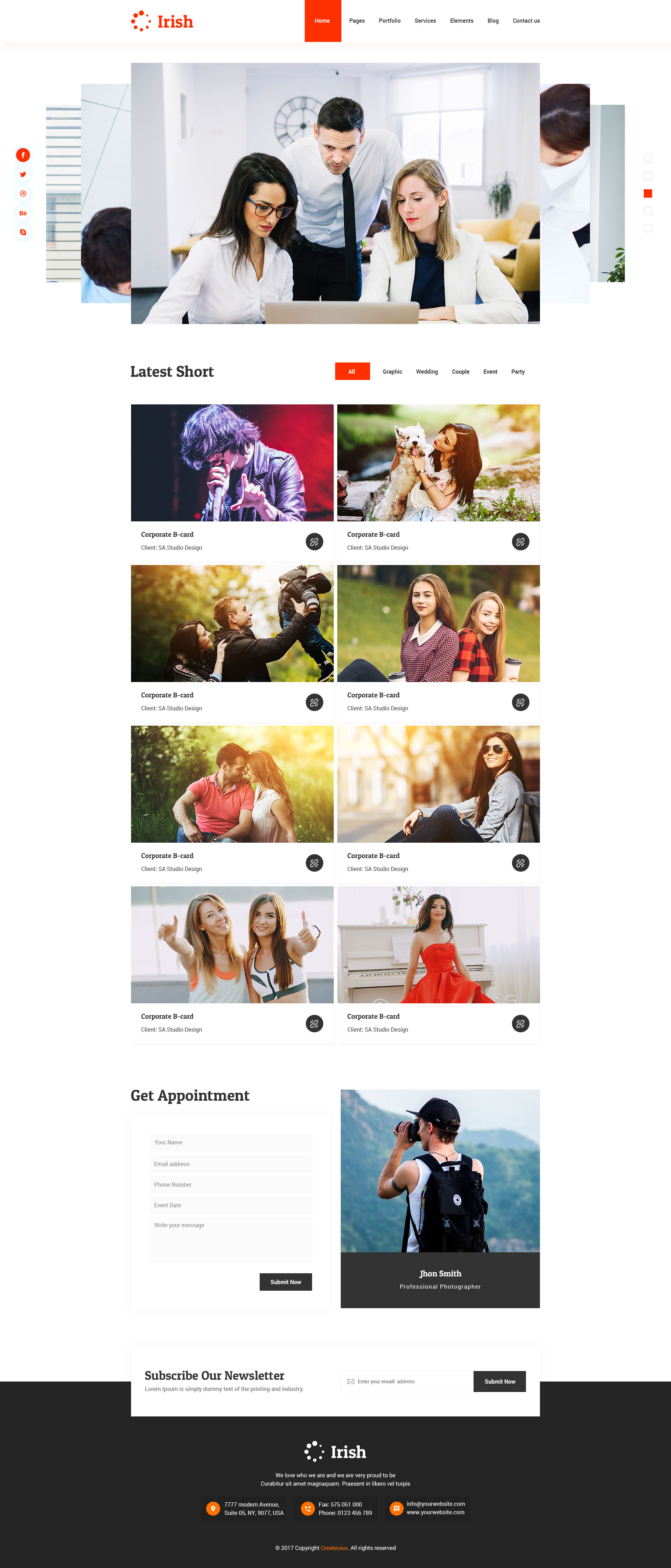The height and width of the screenshot is (1568, 671).
Task: Tap the Event Date field
Action: [230, 1205]
